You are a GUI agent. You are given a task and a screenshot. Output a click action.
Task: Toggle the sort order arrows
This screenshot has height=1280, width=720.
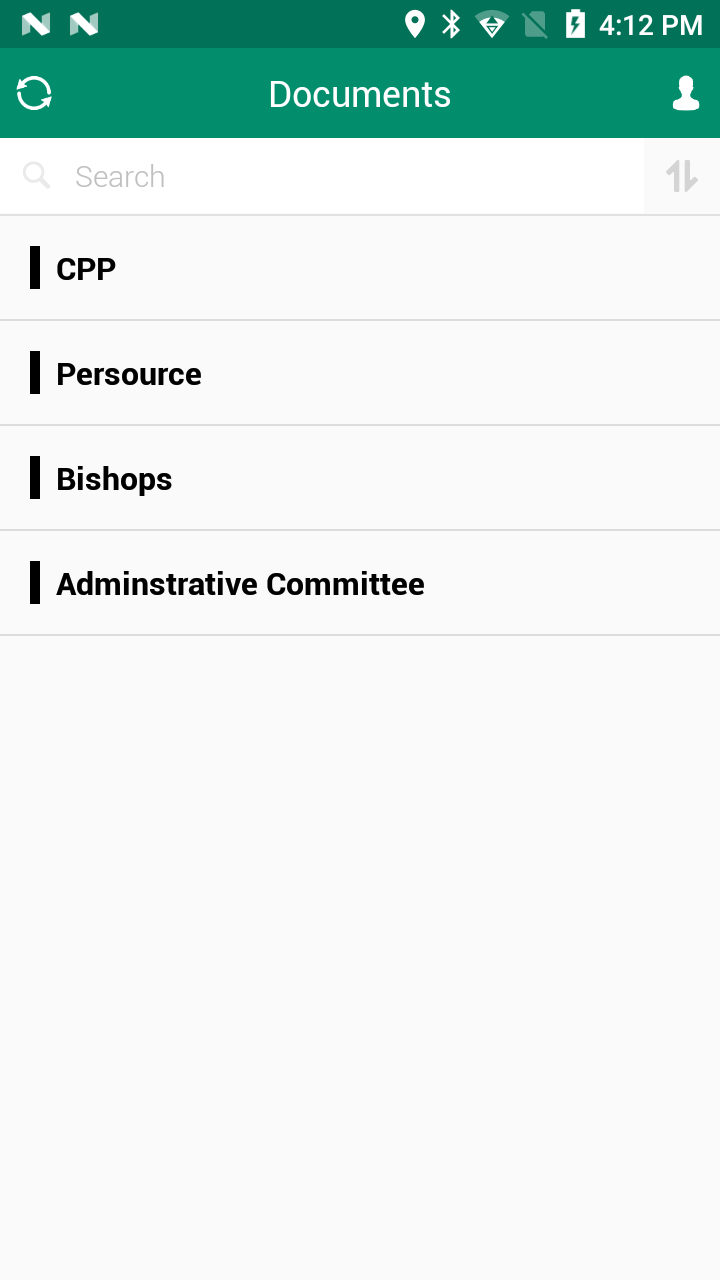coord(682,177)
